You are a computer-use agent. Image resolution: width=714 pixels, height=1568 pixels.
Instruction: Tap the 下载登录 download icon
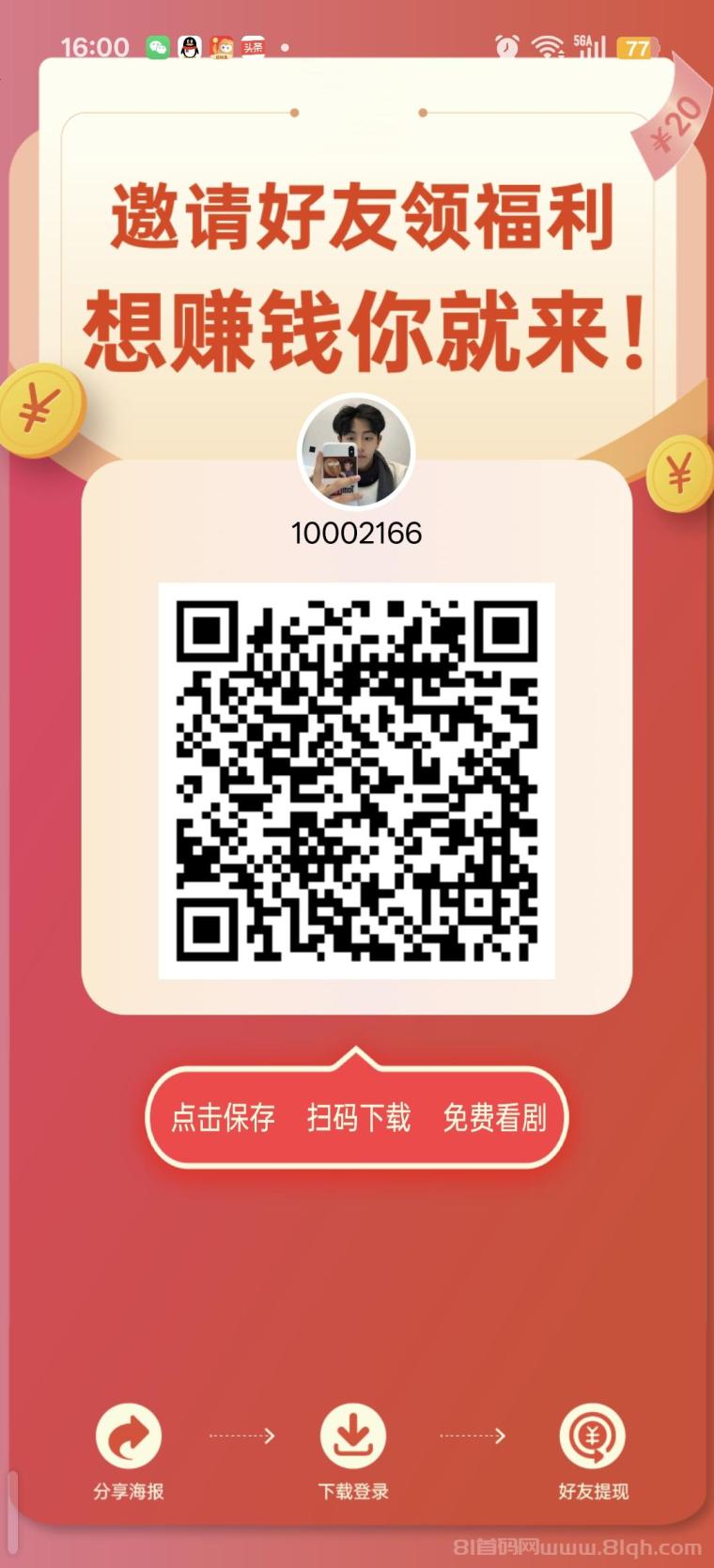click(354, 1435)
